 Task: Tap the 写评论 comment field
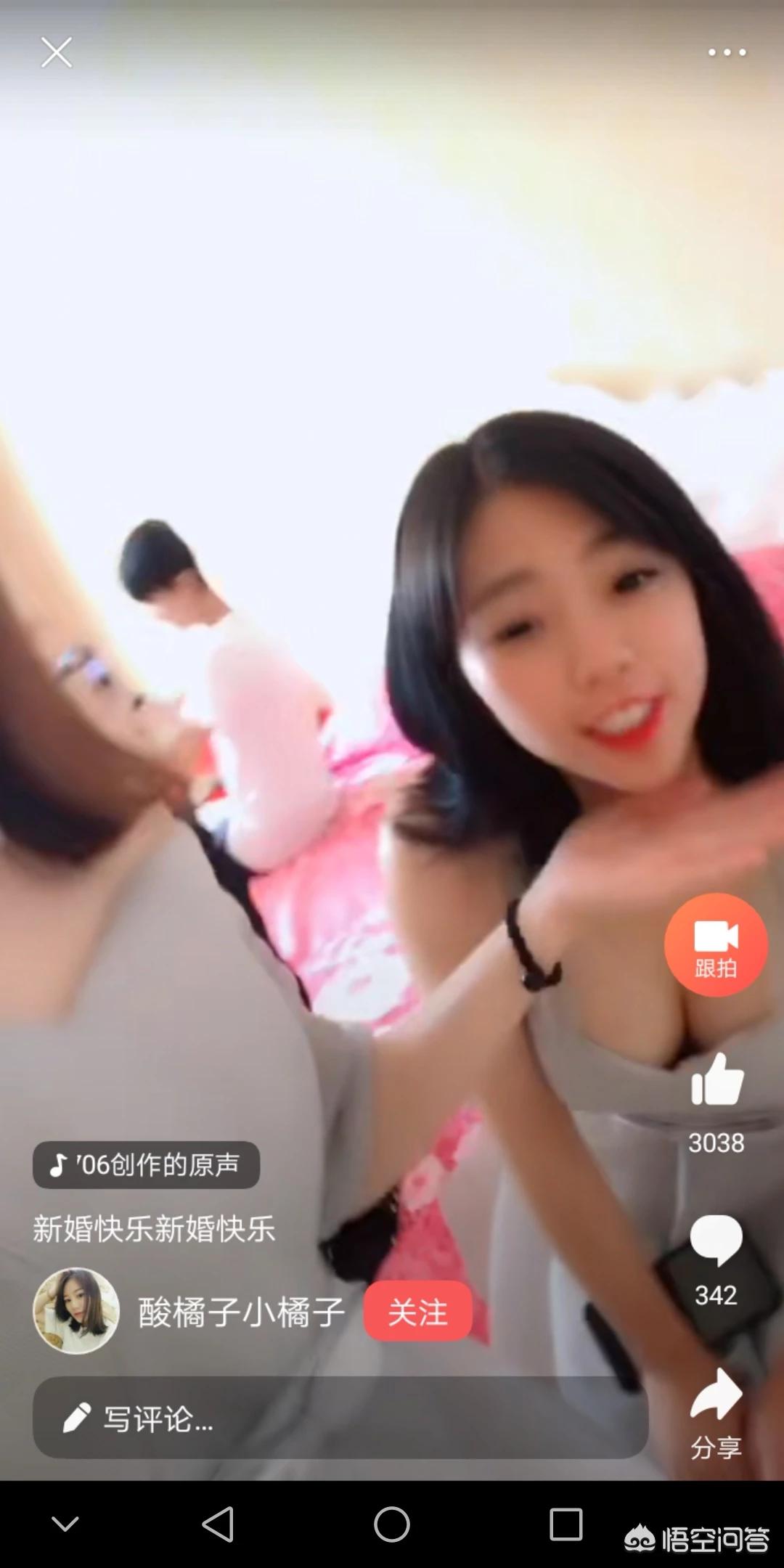click(340, 1418)
